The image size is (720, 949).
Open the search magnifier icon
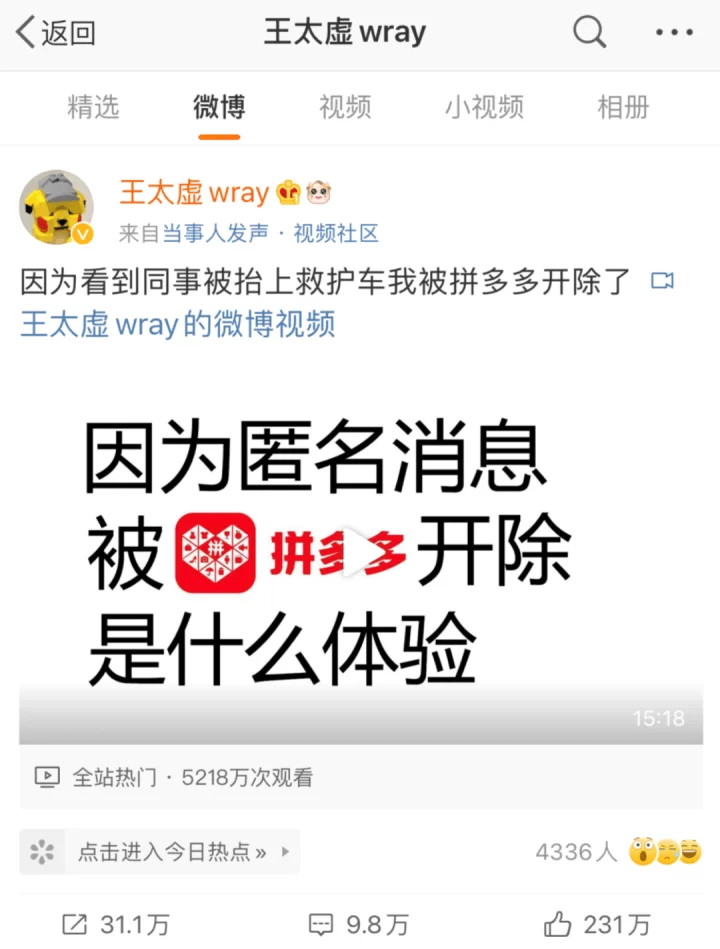click(589, 33)
